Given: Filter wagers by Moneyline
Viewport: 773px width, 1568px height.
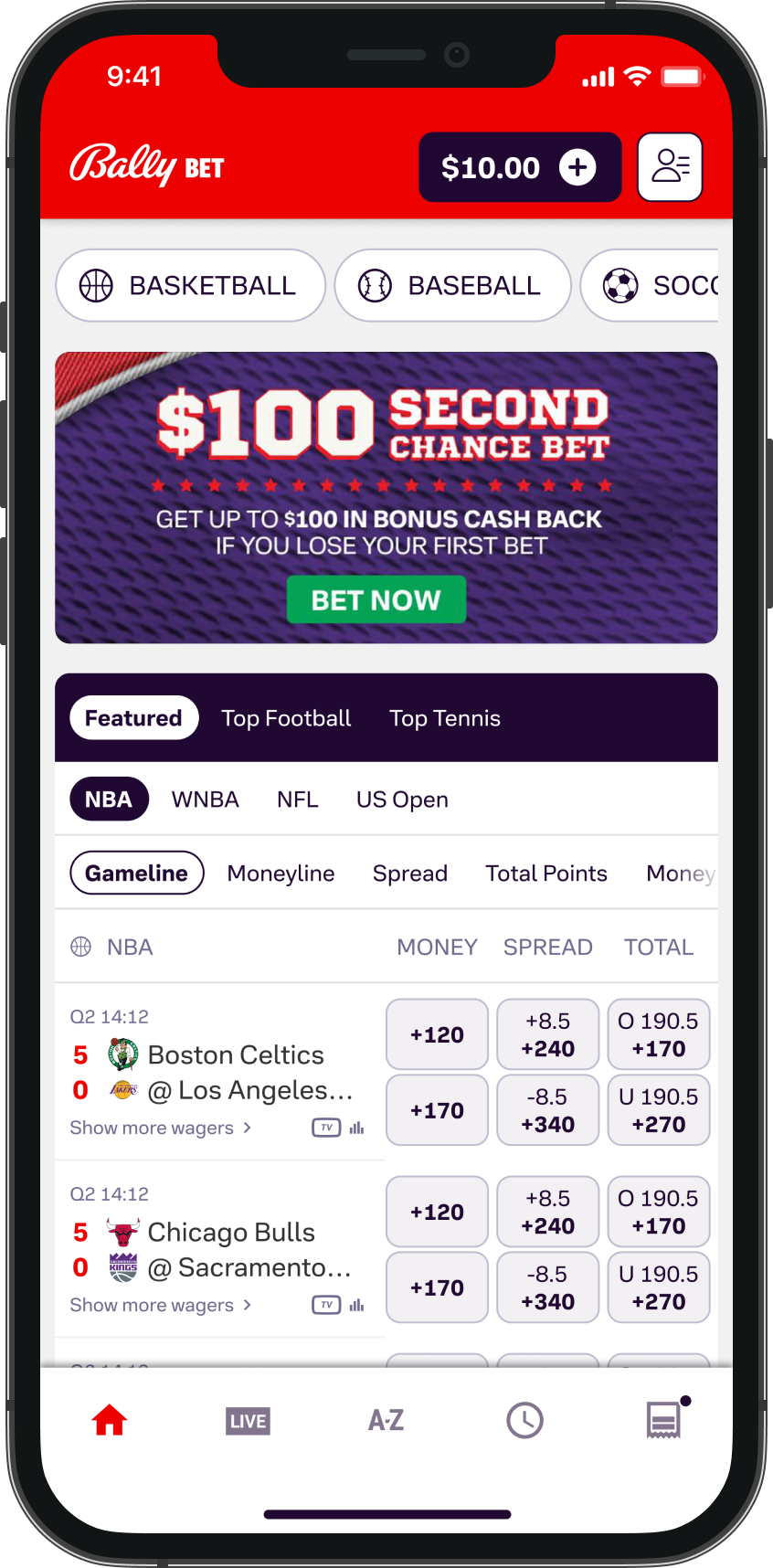Looking at the screenshot, I should point(281,874).
